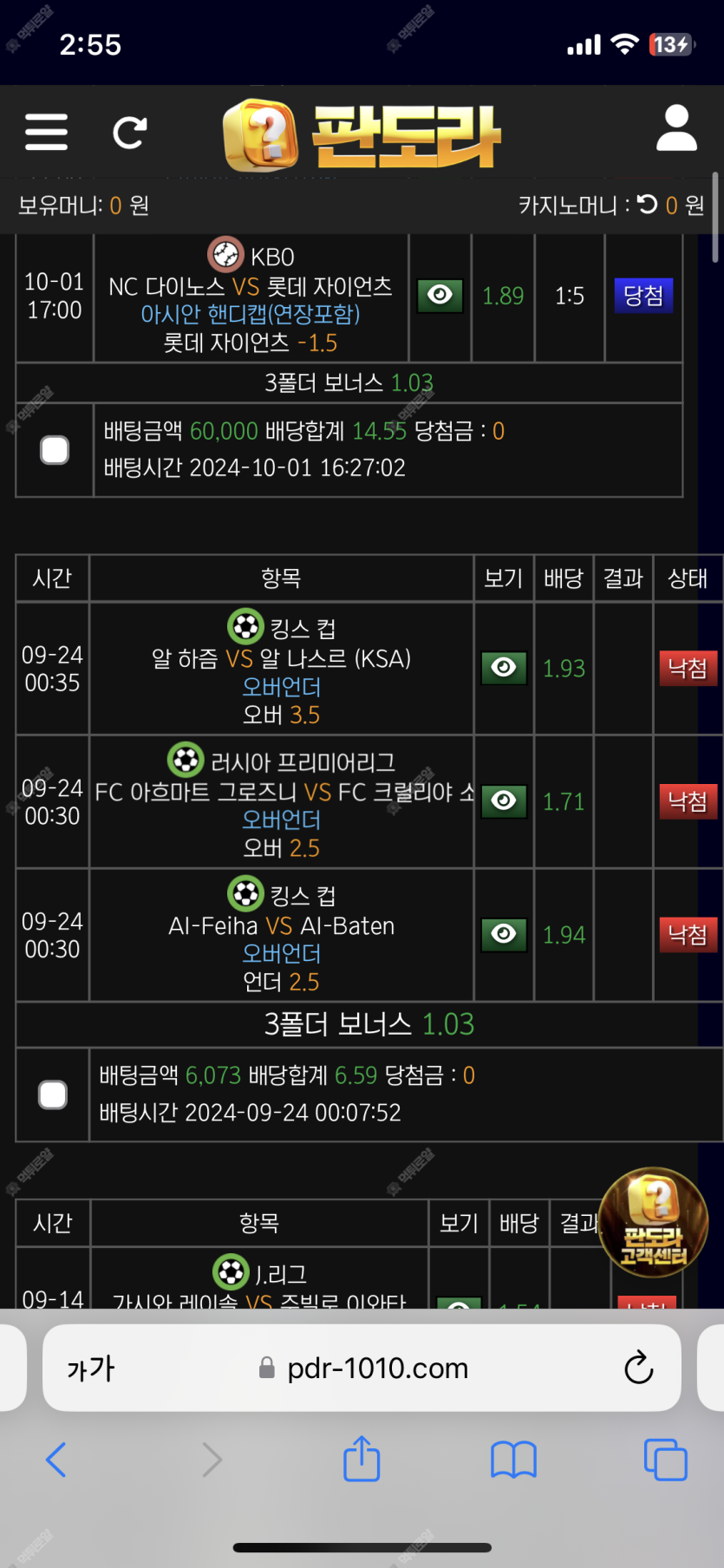
Task: Share this page from Safari
Action: click(x=362, y=1460)
